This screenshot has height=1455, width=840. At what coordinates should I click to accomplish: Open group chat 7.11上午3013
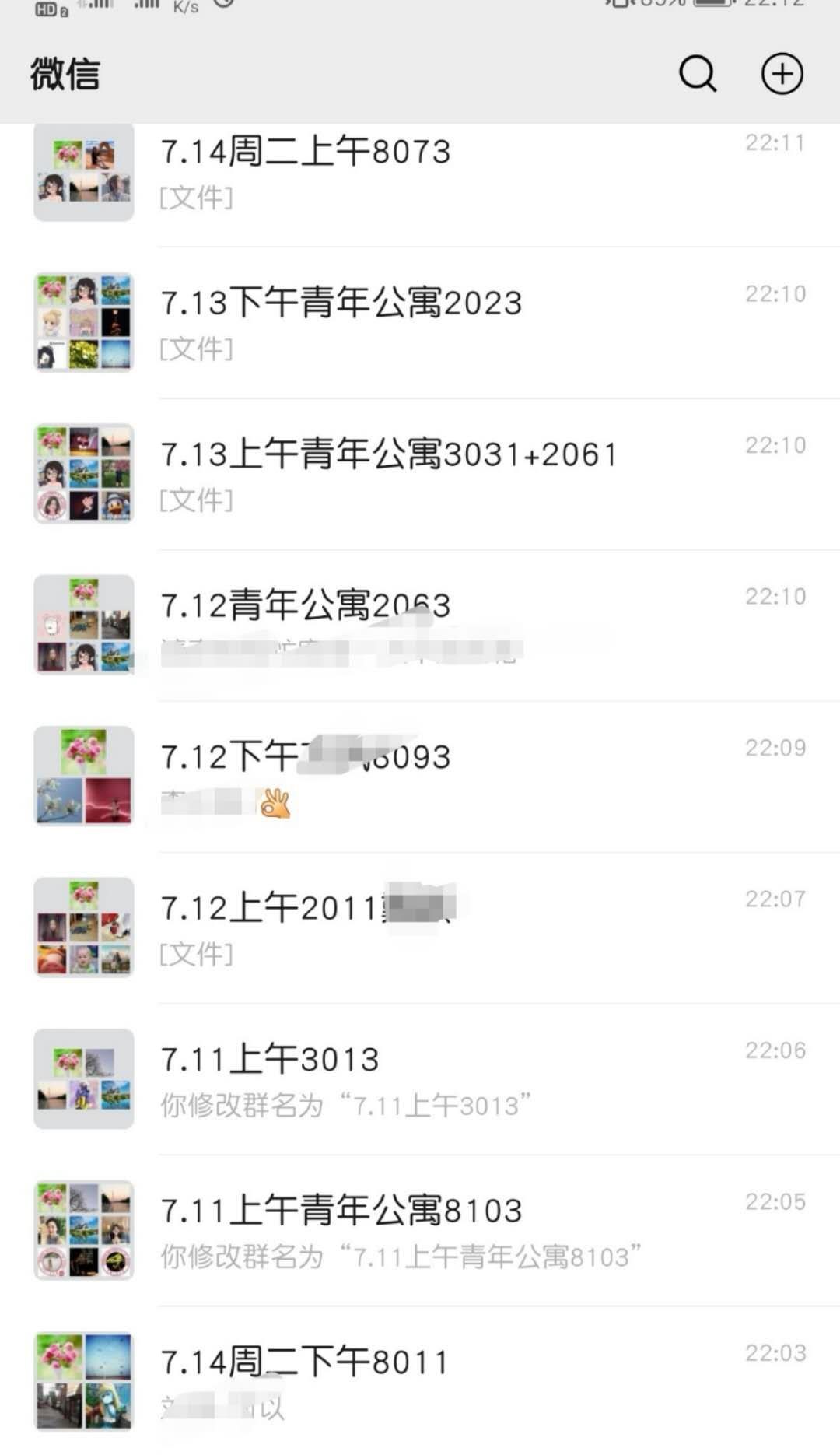420,1079
